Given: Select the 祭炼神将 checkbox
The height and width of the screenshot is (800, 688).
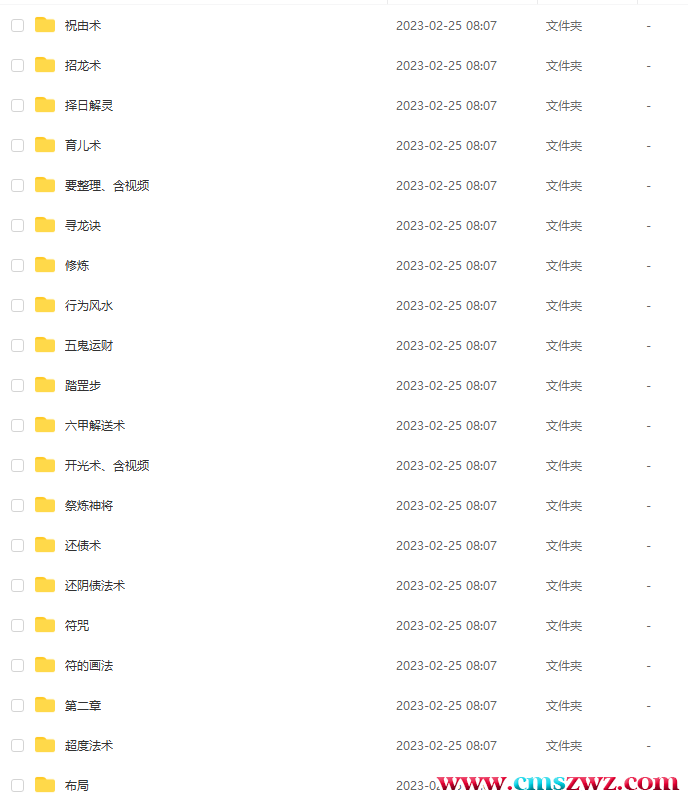Looking at the screenshot, I should [x=17, y=505].
